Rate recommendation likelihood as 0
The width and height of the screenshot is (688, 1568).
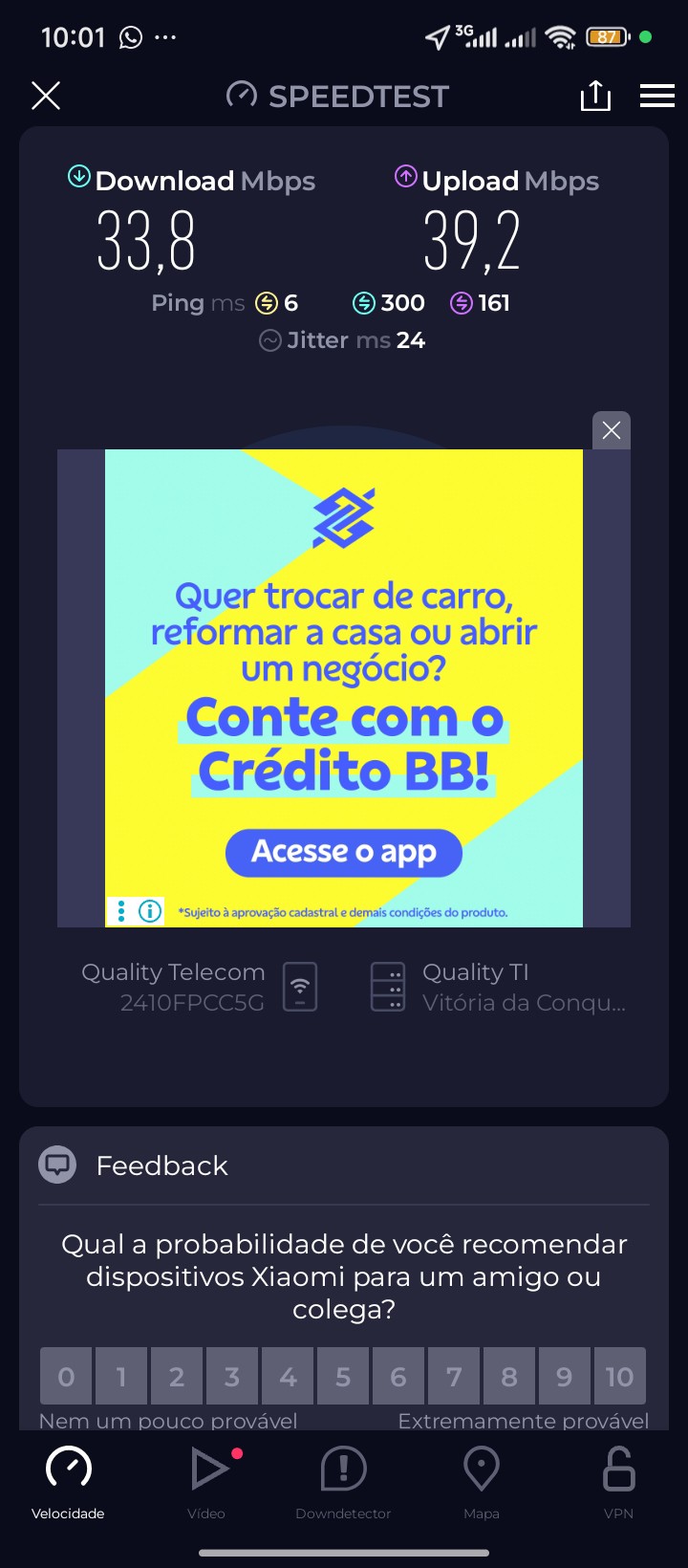pyautogui.click(x=66, y=1376)
